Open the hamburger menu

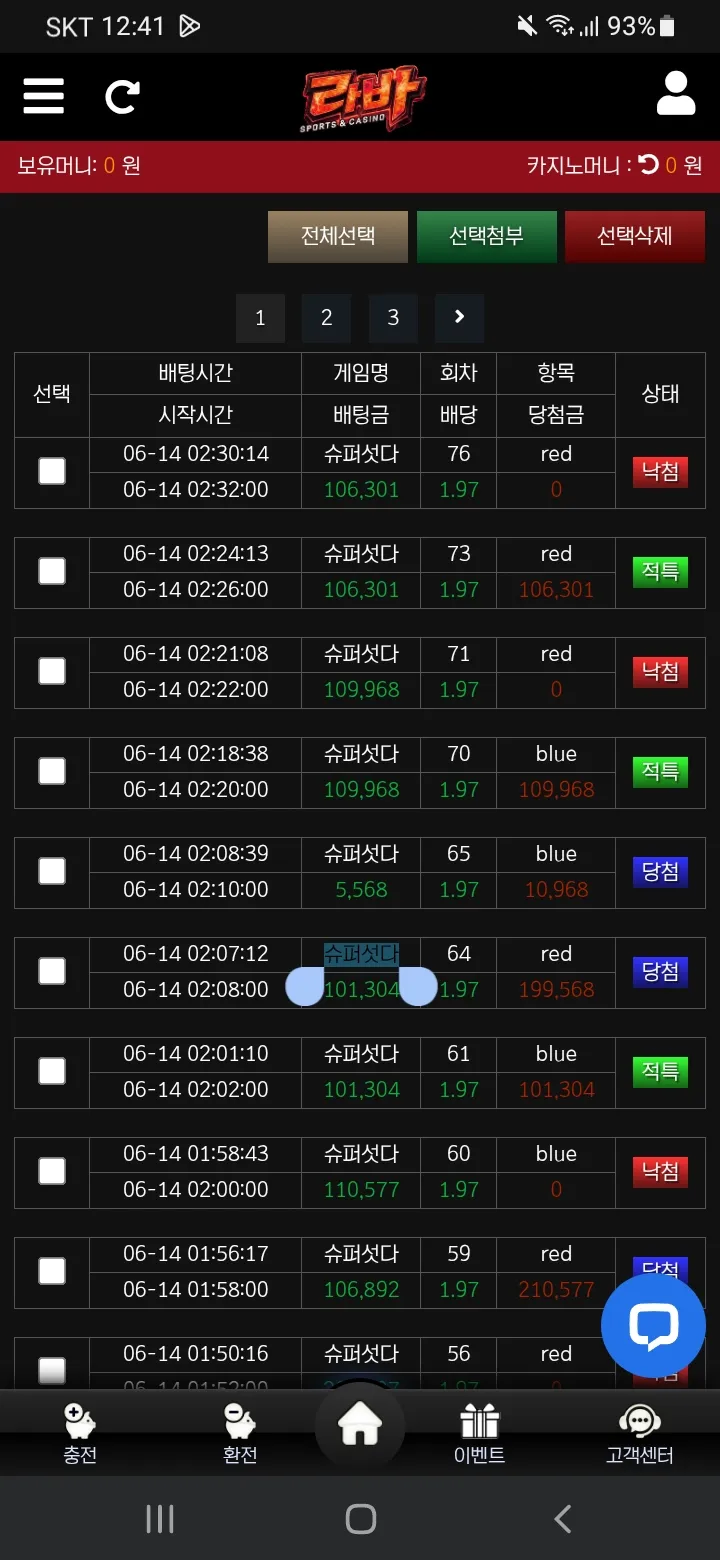(x=44, y=96)
